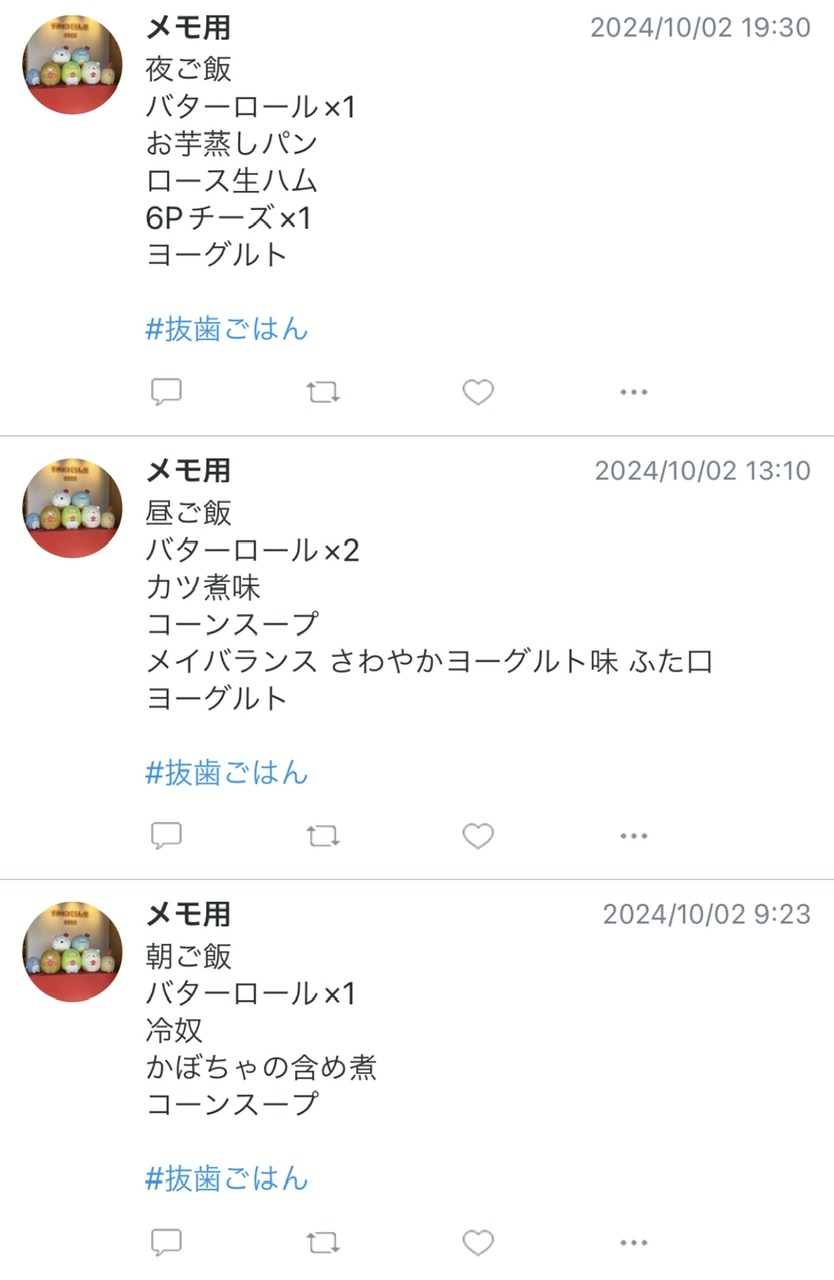This screenshot has width=834, height=1280.
Task: Reply to the 9:23 朝ご飯 post
Action: coord(166,1242)
